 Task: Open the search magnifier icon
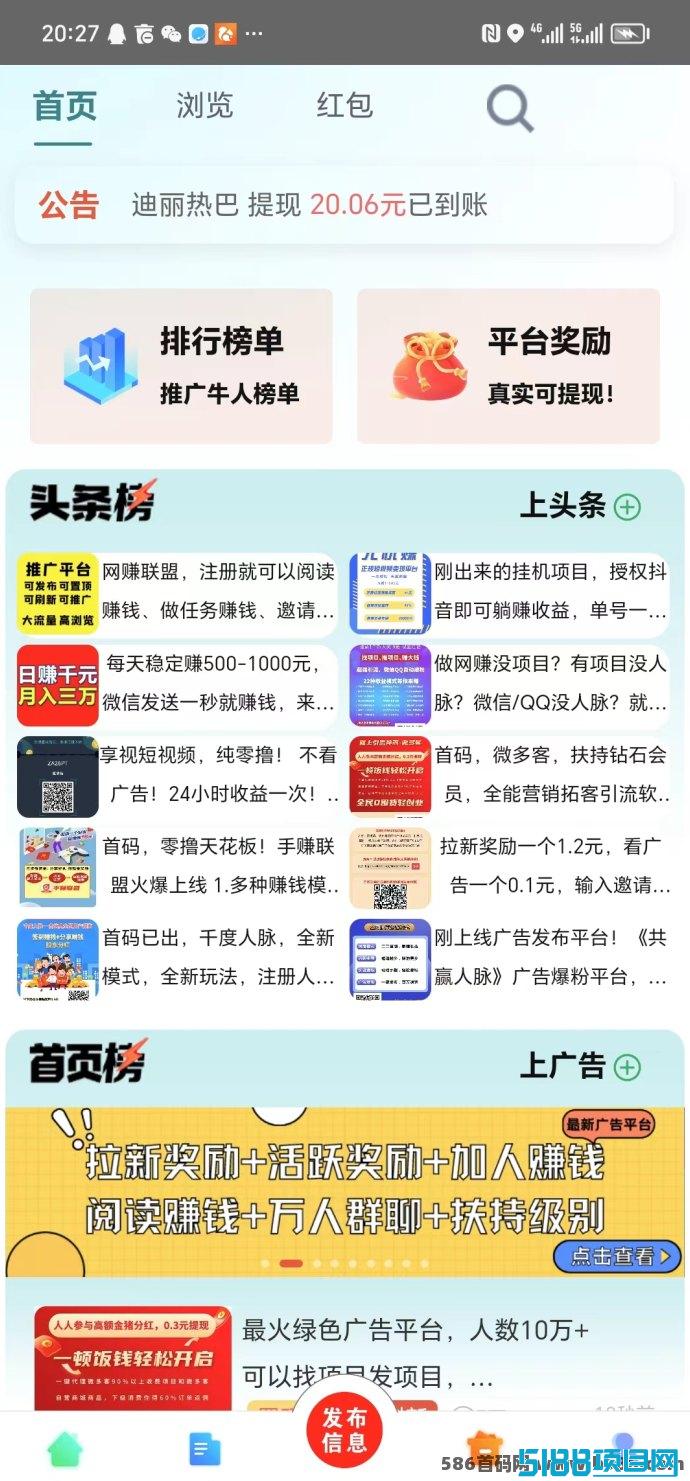[x=510, y=108]
